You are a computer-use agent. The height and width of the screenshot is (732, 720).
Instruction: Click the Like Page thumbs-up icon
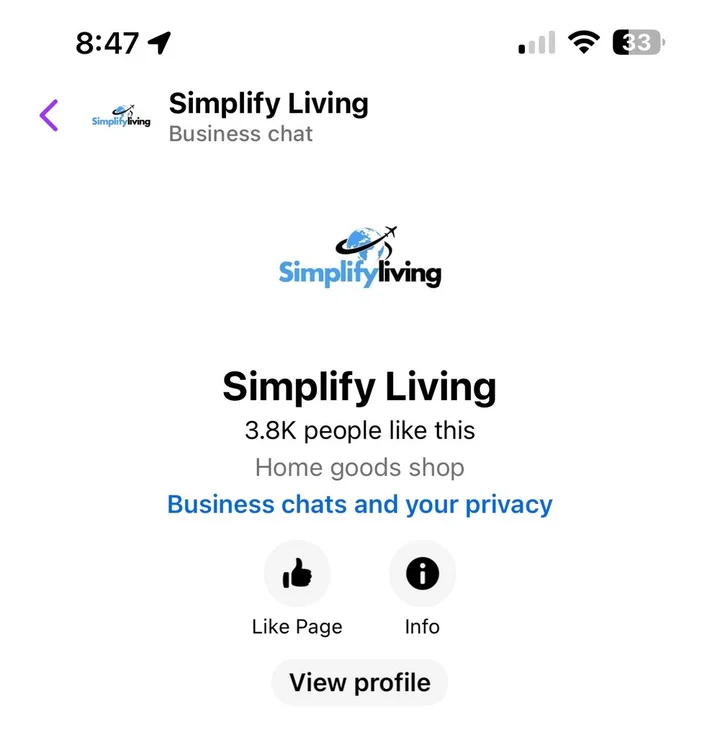coord(296,572)
